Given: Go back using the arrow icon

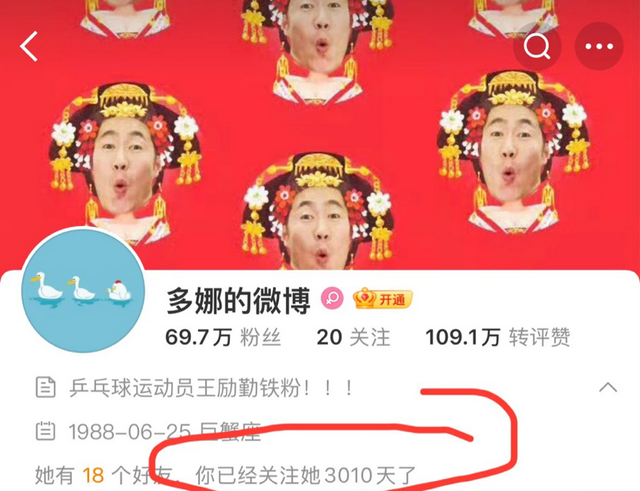Looking at the screenshot, I should point(29,46).
